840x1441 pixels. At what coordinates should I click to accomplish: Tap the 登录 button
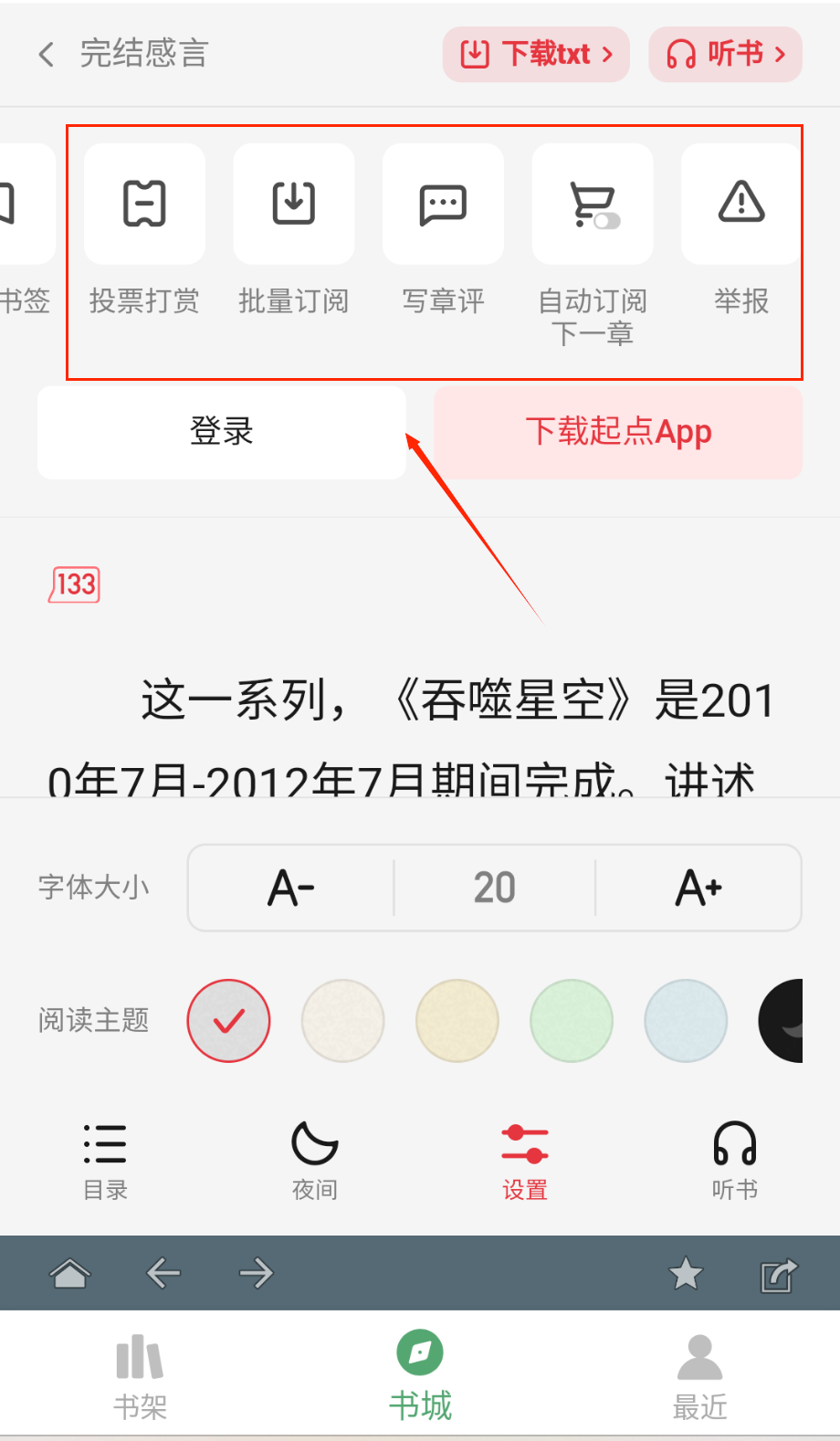click(x=222, y=432)
